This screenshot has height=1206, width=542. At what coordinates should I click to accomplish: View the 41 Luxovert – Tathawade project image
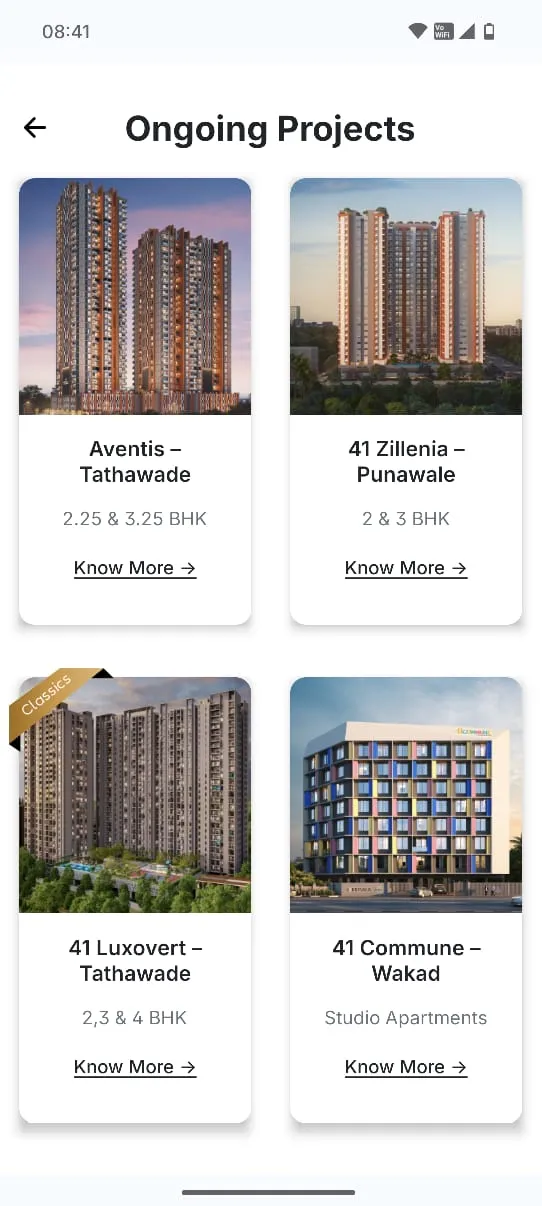point(135,795)
